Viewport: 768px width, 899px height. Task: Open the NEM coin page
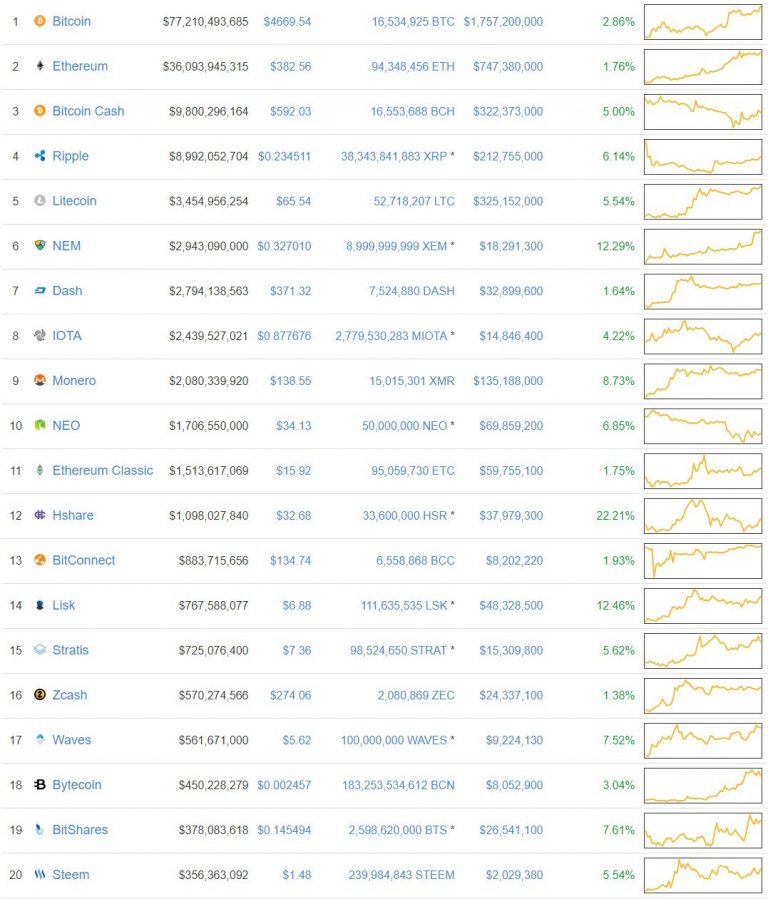(x=66, y=246)
